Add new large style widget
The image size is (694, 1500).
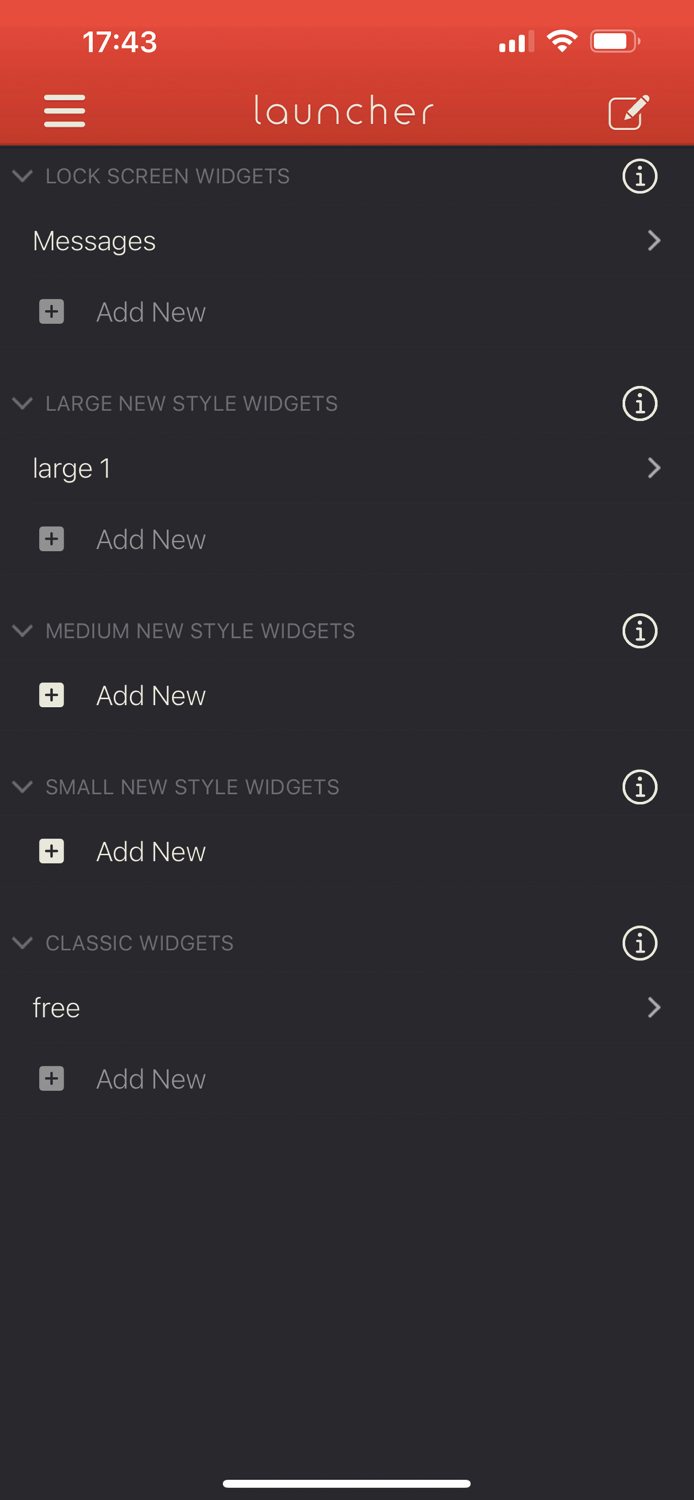point(347,539)
